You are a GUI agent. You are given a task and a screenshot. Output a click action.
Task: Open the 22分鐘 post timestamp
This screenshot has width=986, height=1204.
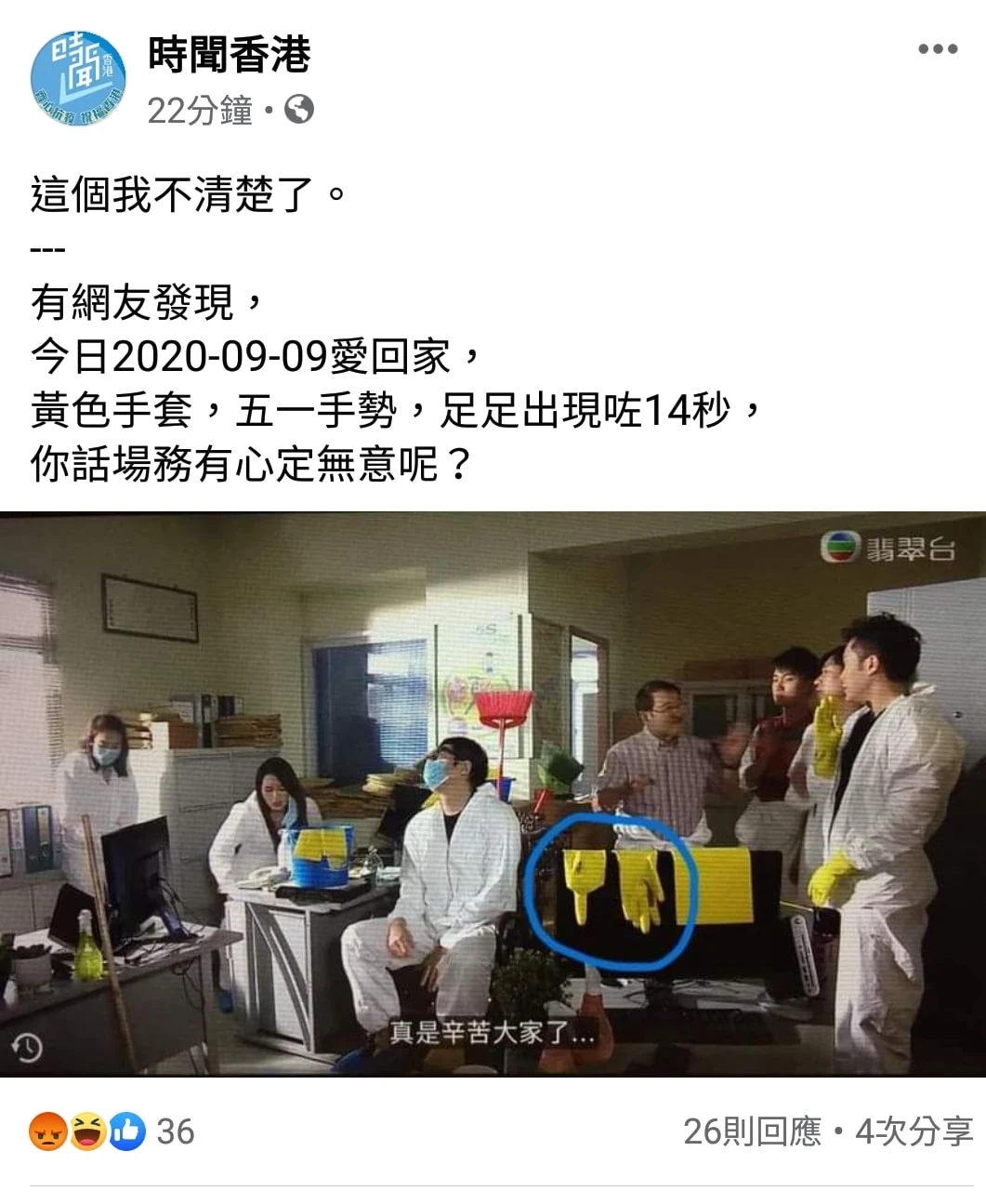(x=199, y=111)
